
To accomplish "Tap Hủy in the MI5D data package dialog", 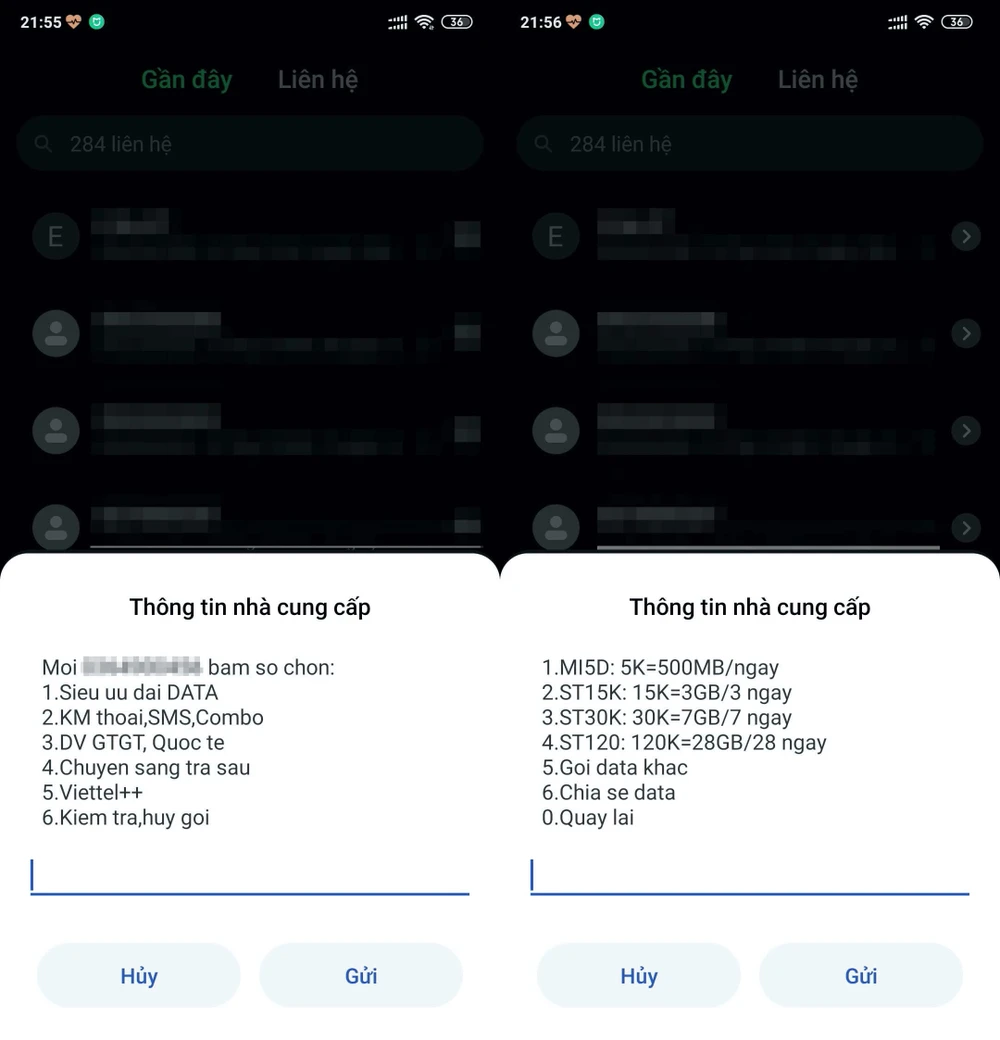I will [x=639, y=975].
